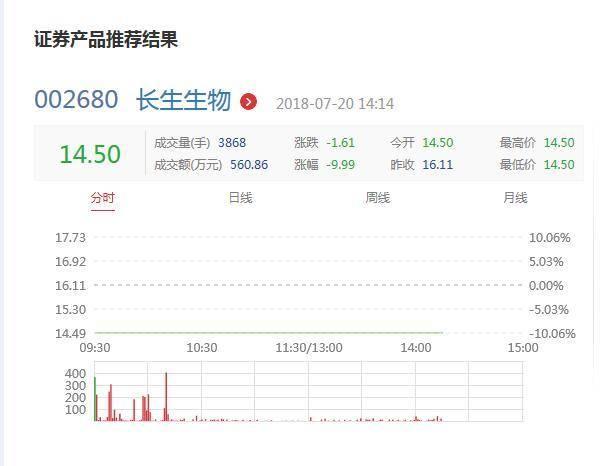600x466 pixels.
Task: Switch to the 日线 chart tab
Action: pos(240,198)
